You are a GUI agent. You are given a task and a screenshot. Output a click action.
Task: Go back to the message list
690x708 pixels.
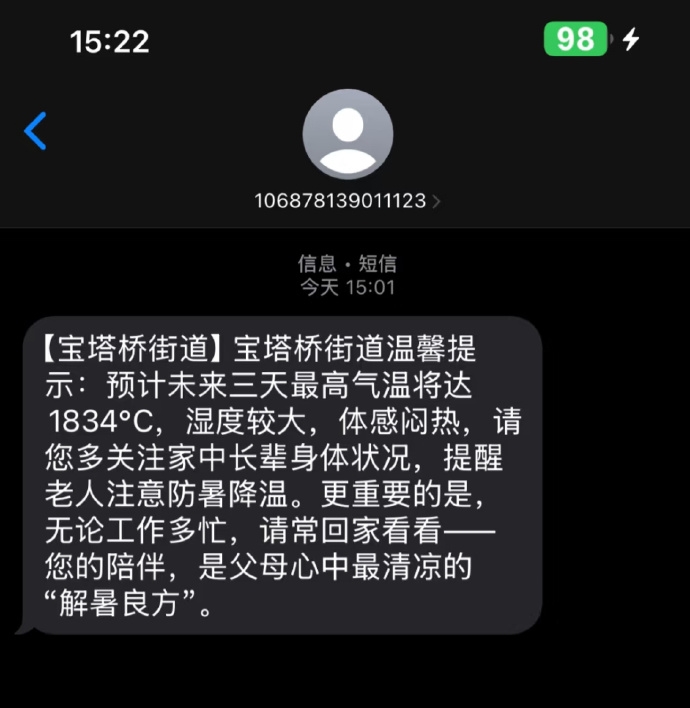[x=35, y=131]
